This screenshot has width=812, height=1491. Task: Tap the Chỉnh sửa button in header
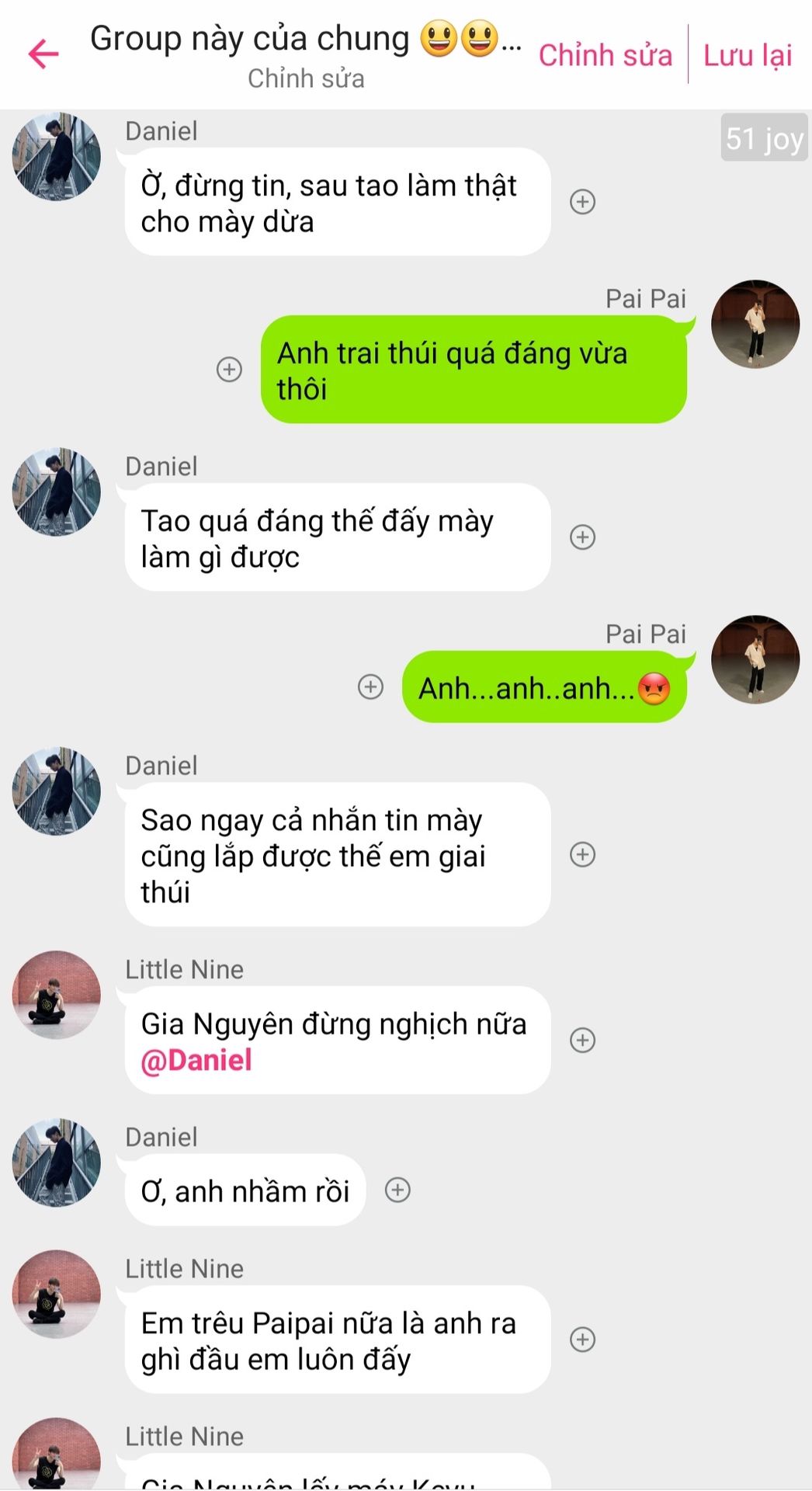606,56
